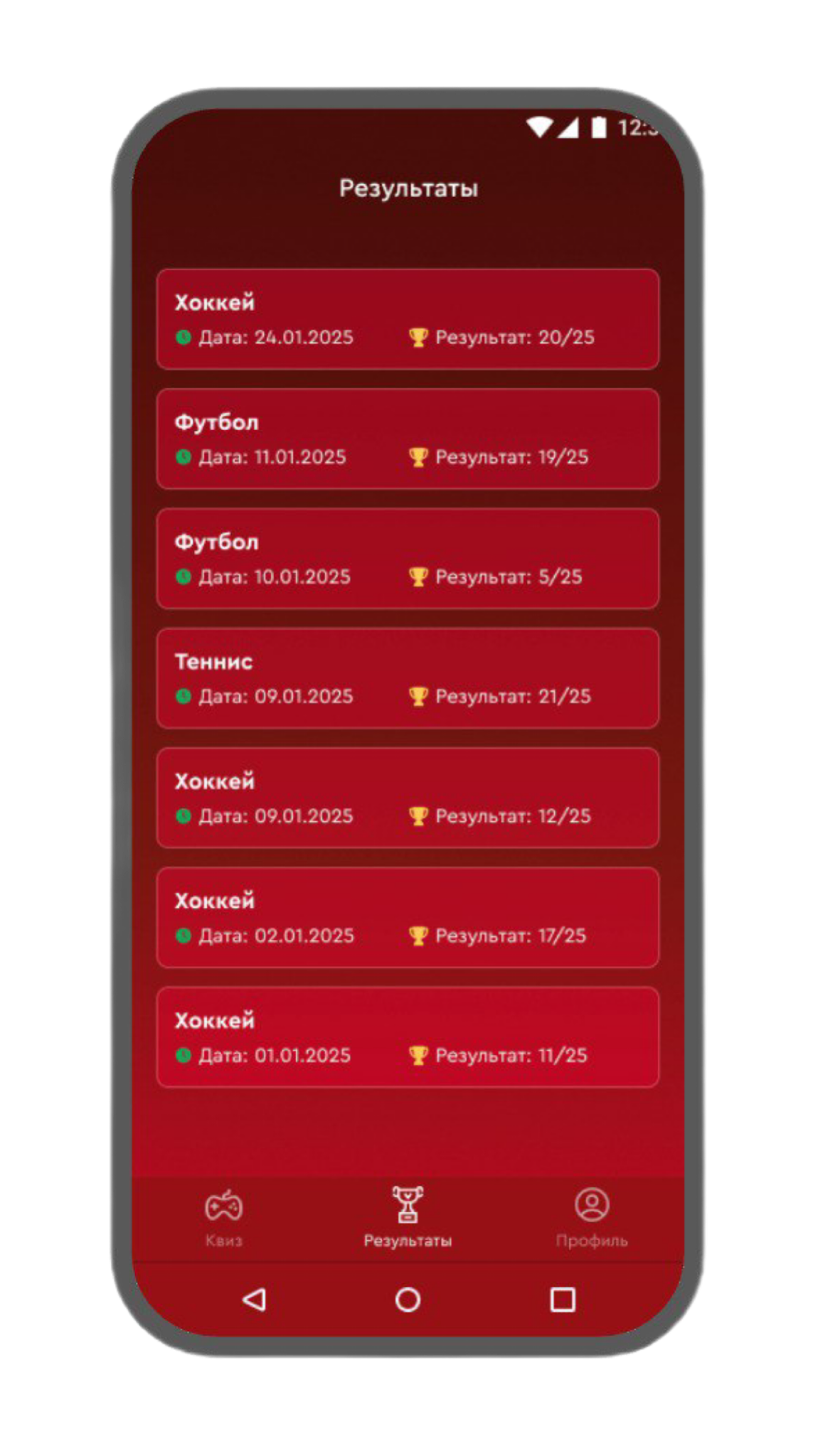Screen dimensions: 818x1456
Task: Select the Результаты tab in bottom navigation
Action: (x=408, y=1218)
